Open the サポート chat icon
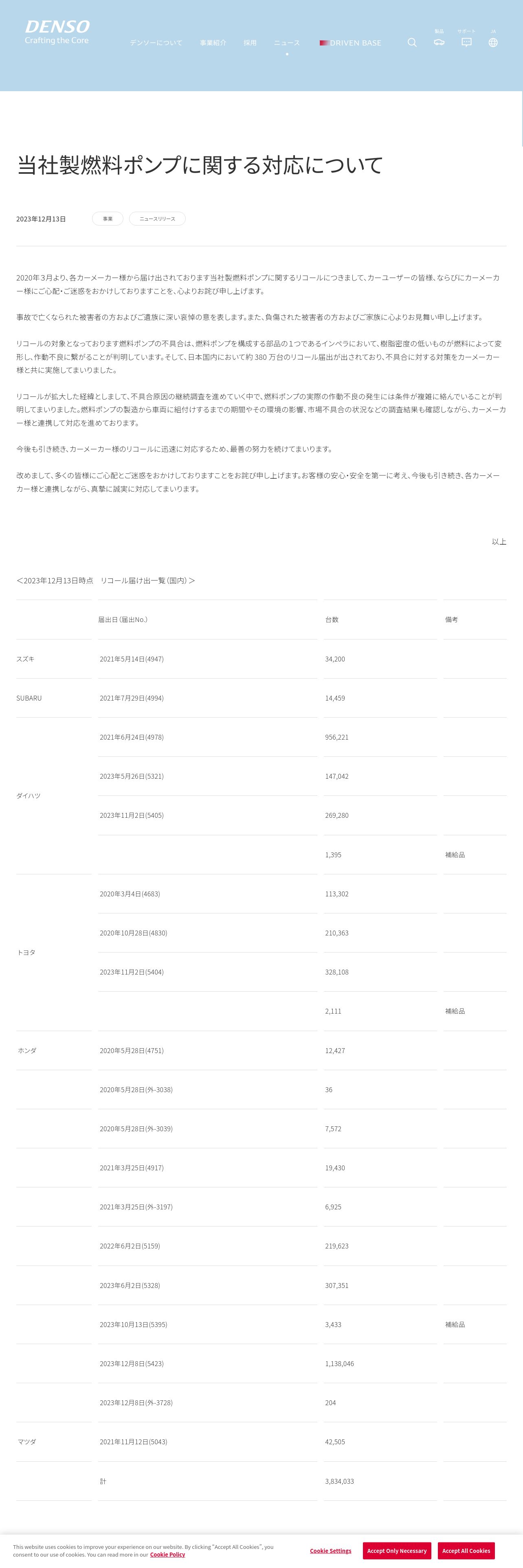523x1568 pixels. 466,39
